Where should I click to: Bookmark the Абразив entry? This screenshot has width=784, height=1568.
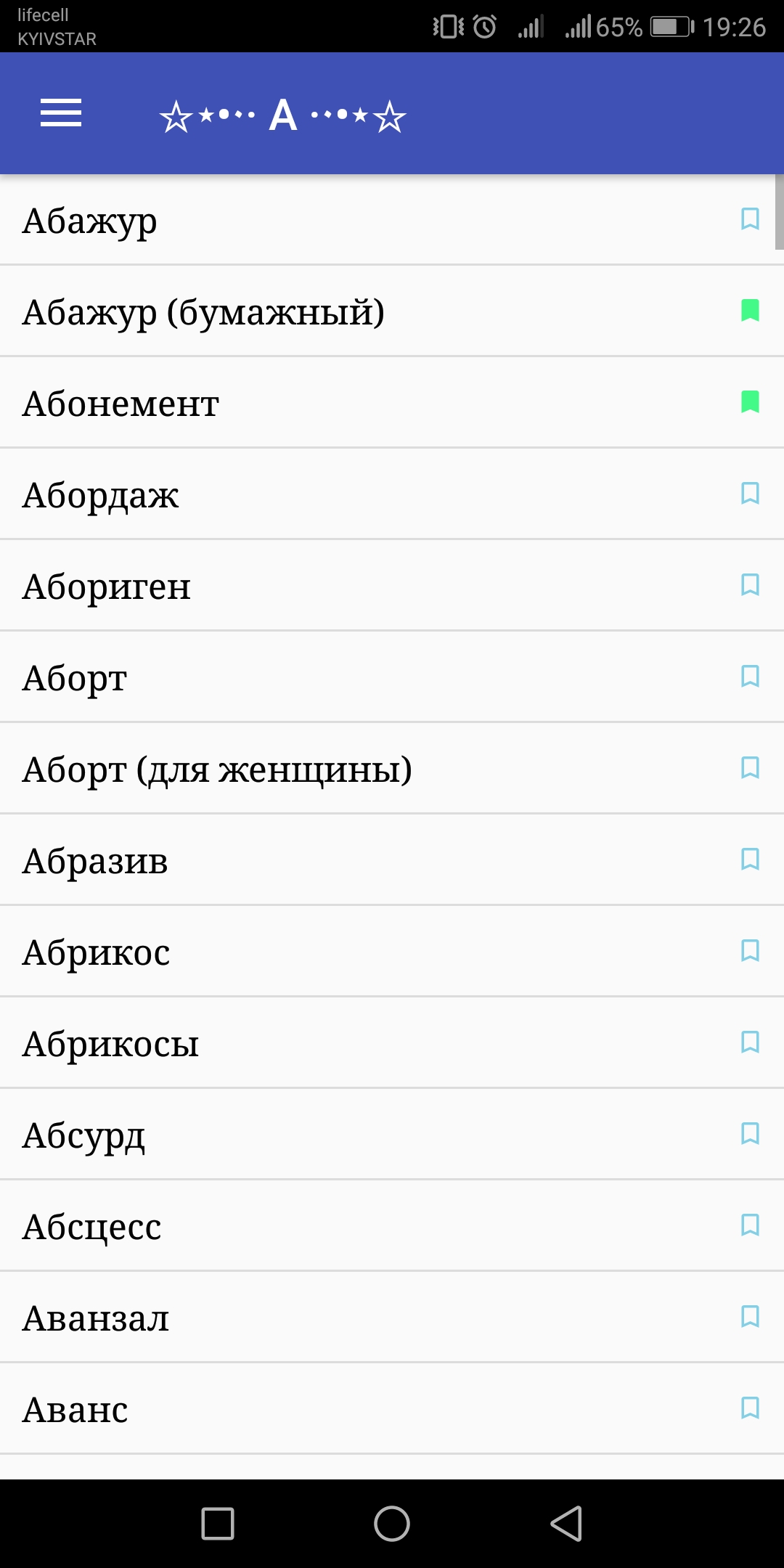click(750, 859)
